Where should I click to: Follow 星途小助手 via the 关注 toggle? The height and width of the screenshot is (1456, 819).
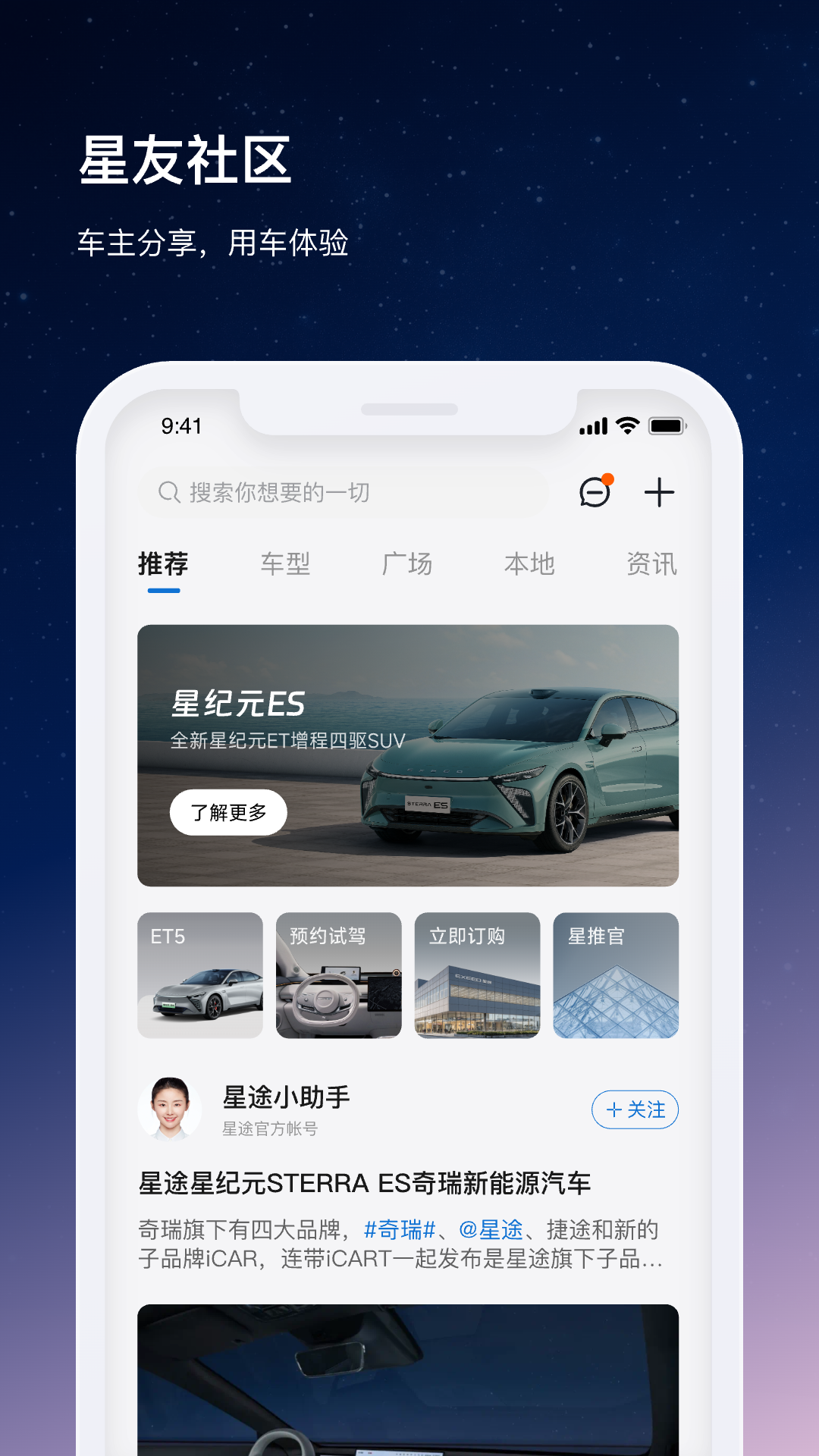tap(634, 1110)
